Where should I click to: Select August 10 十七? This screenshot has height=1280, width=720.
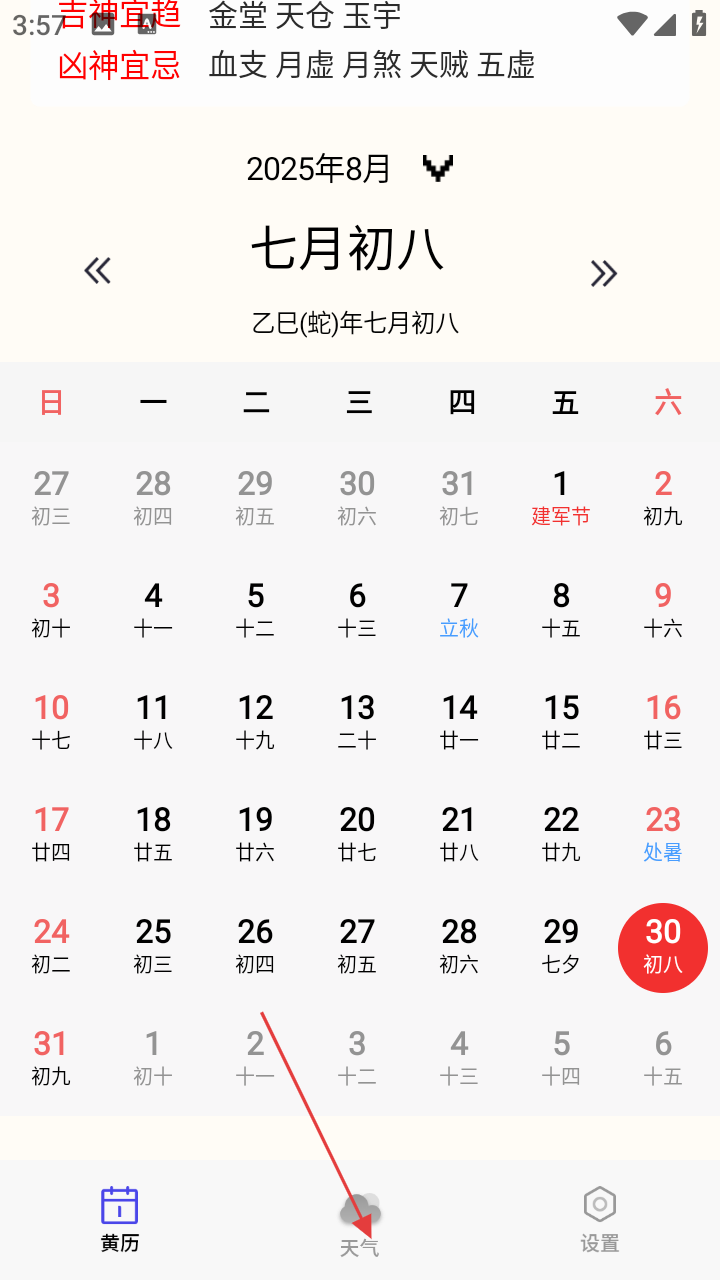pos(51,722)
